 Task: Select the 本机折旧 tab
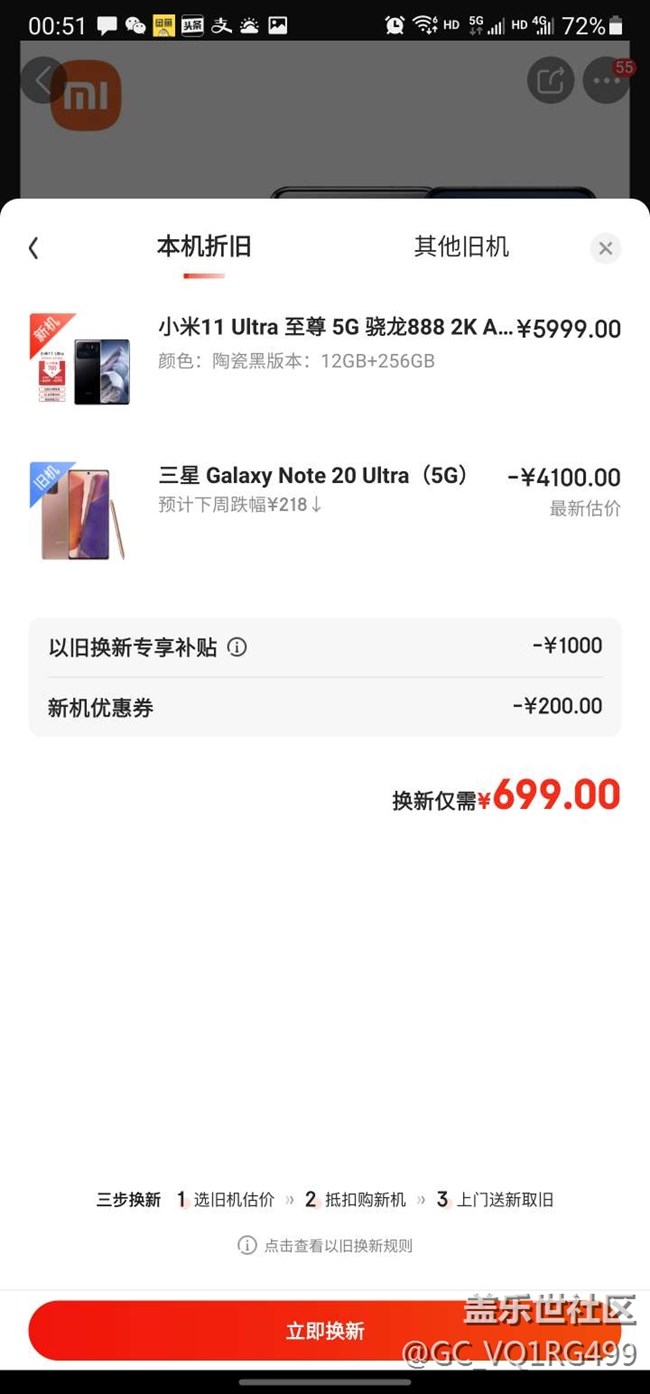click(204, 247)
